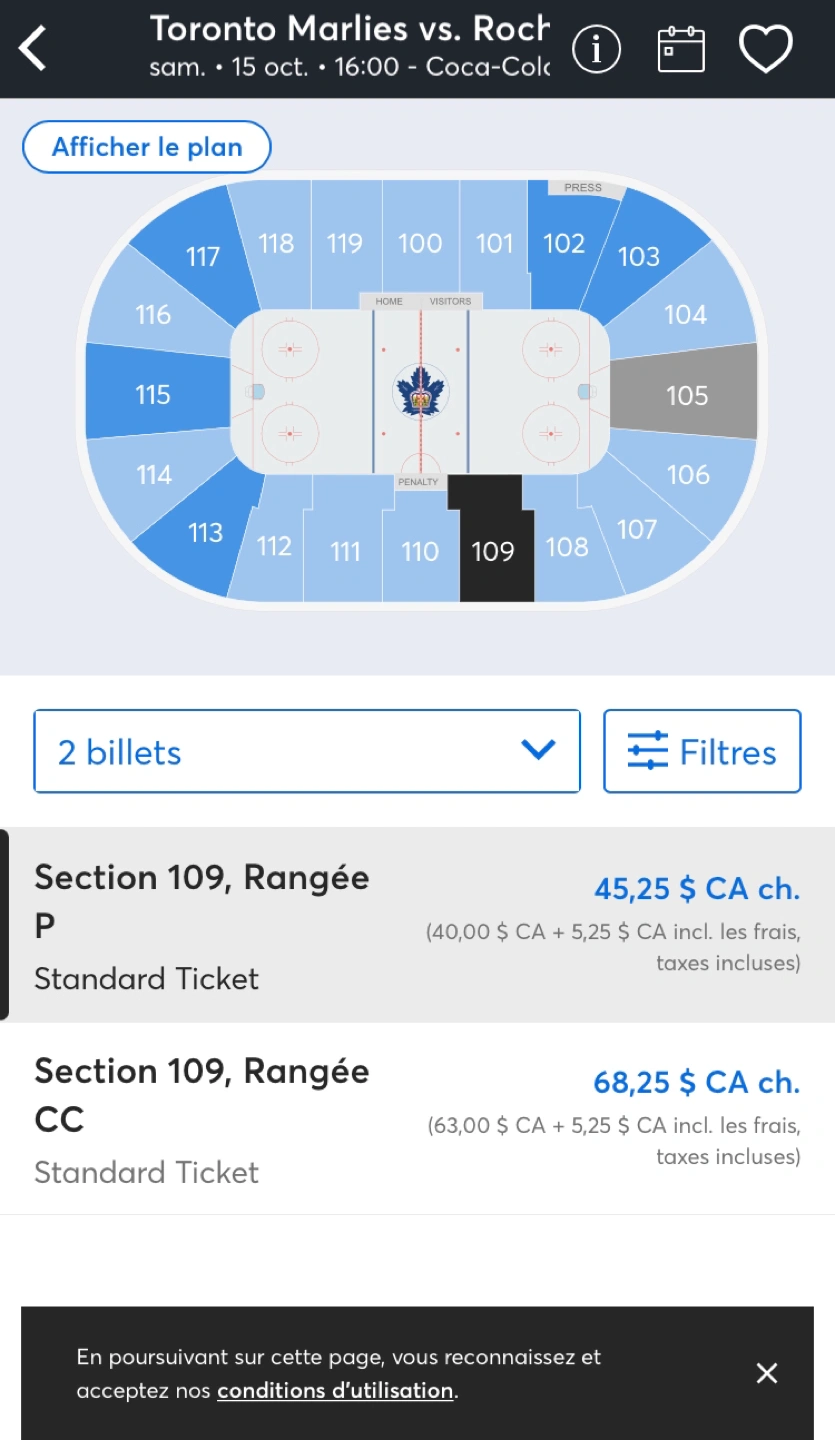835x1440 pixels.
Task: Favorite this event with the heart
Action: [x=765, y=49]
